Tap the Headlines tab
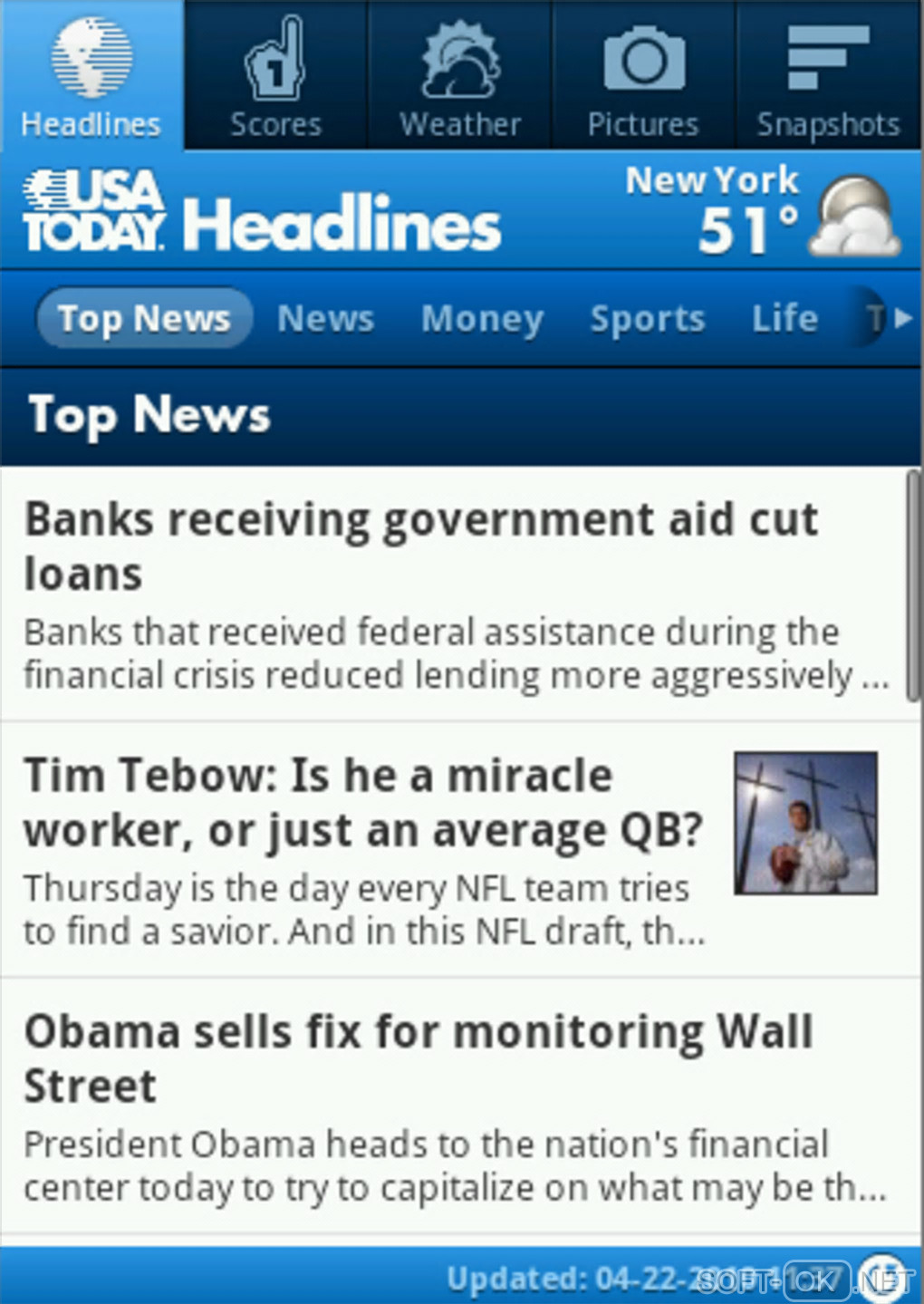This screenshot has height=1304, width=924. coord(91,77)
